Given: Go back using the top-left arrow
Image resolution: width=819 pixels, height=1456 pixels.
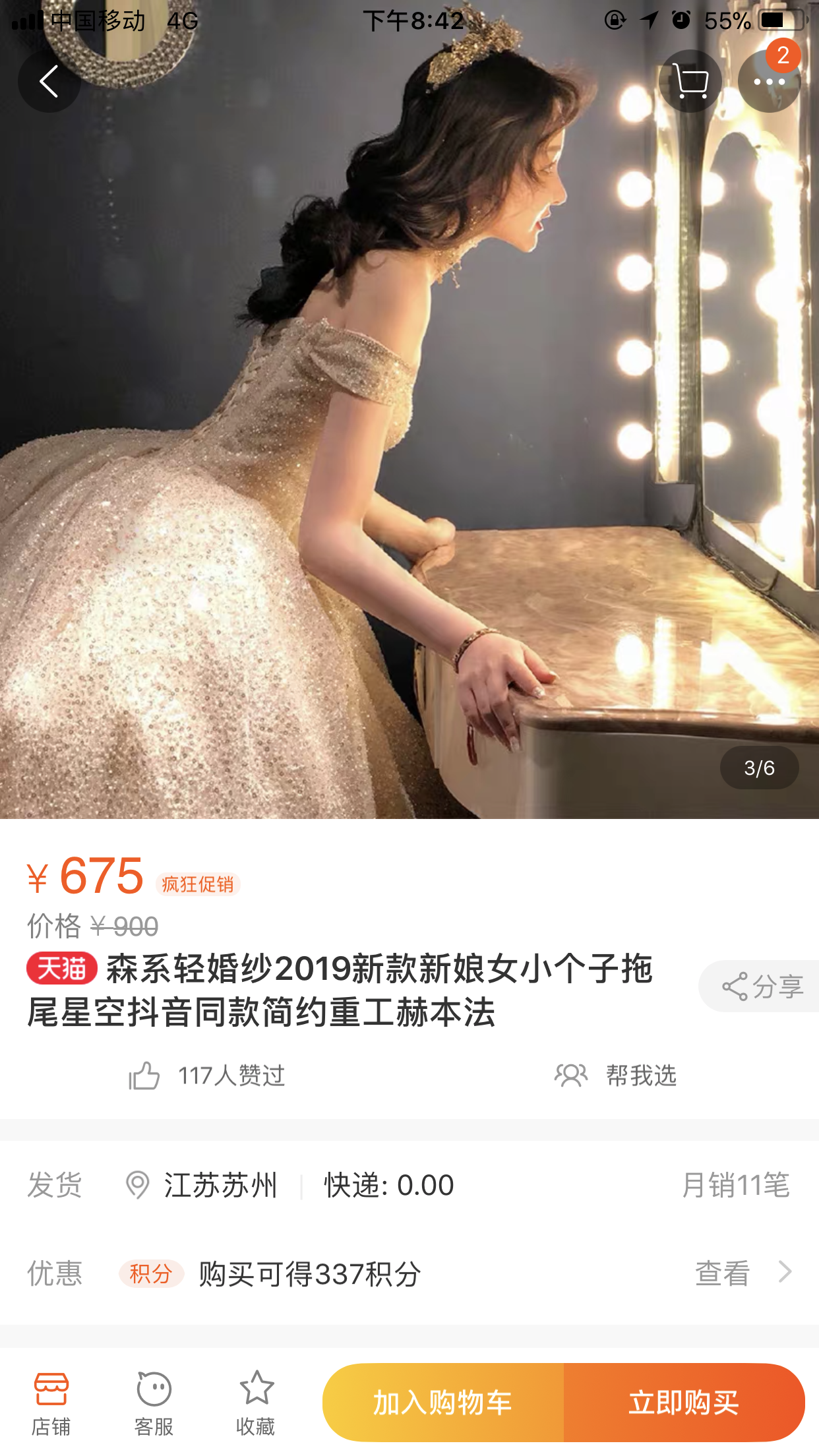Looking at the screenshot, I should 49,81.
